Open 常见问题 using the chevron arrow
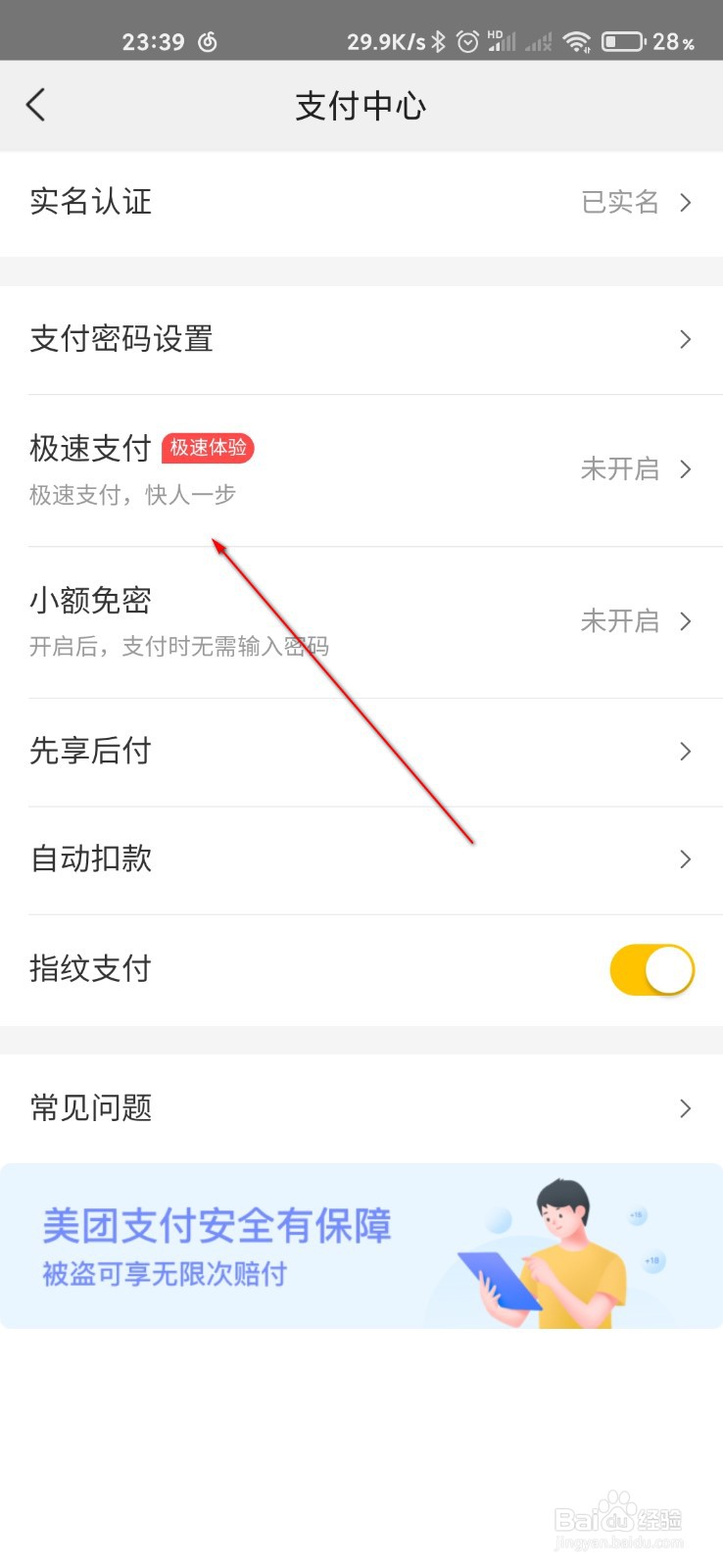Viewport: 723px width, 1568px height. [x=685, y=1107]
